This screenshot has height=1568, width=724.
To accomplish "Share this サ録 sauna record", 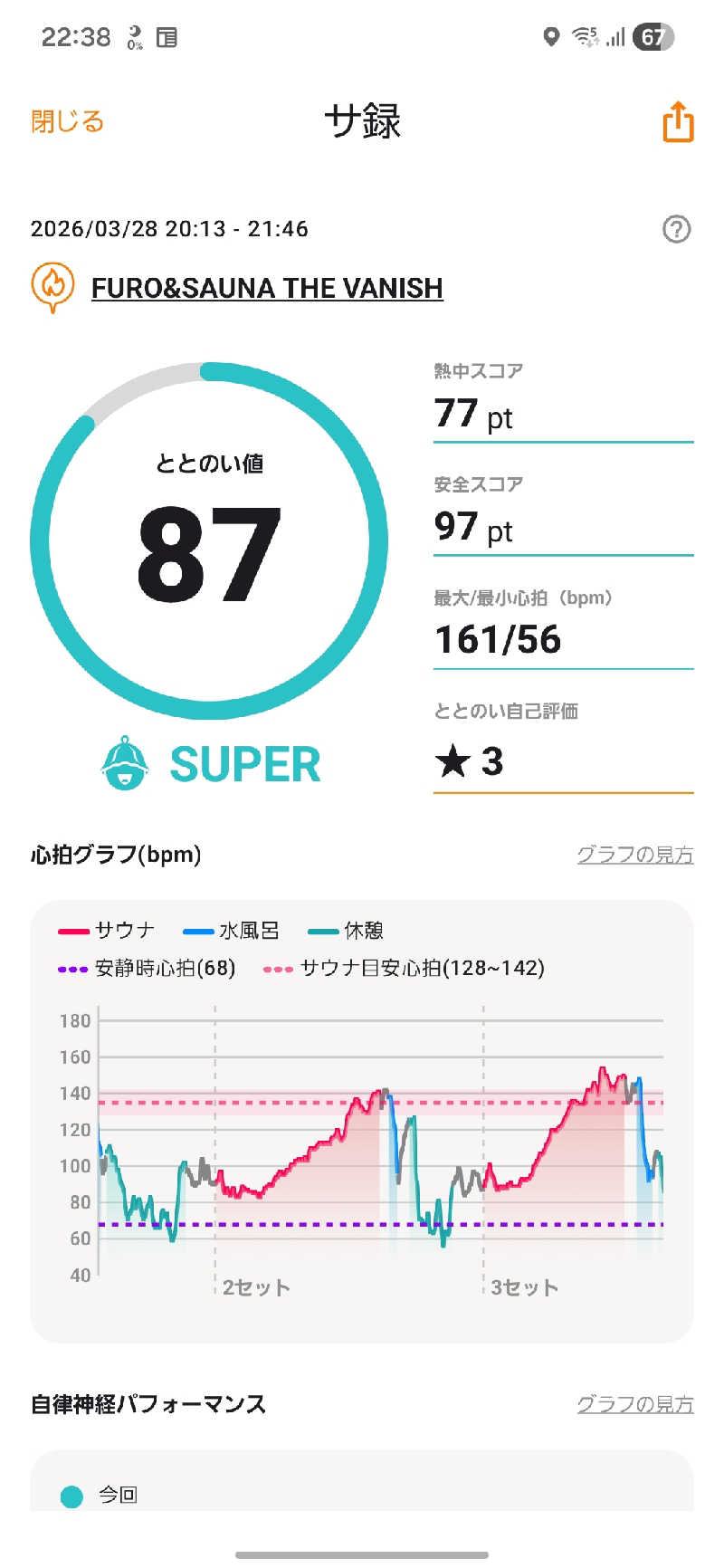I will [x=678, y=122].
